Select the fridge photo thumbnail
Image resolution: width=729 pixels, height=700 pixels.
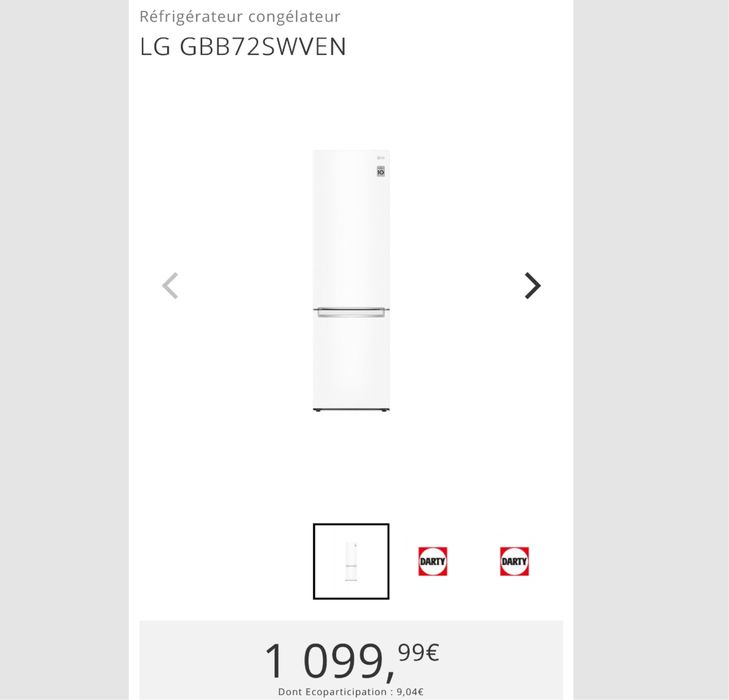click(x=351, y=561)
